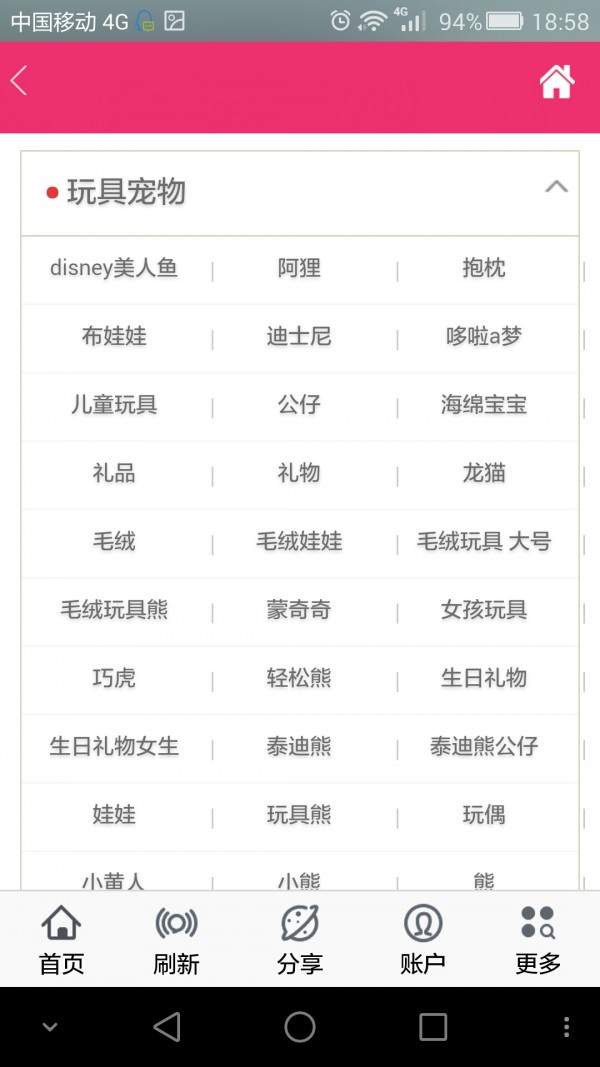Open the home icon in header
The image size is (600, 1067).
click(x=557, y=82)
